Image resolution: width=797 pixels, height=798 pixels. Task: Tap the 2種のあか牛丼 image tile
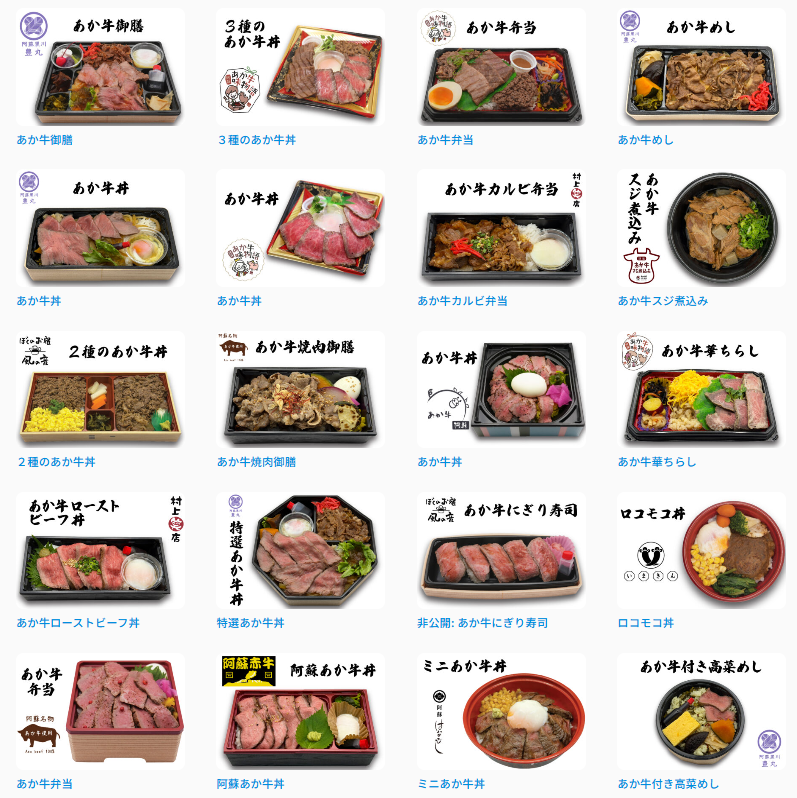pos(100,389)
